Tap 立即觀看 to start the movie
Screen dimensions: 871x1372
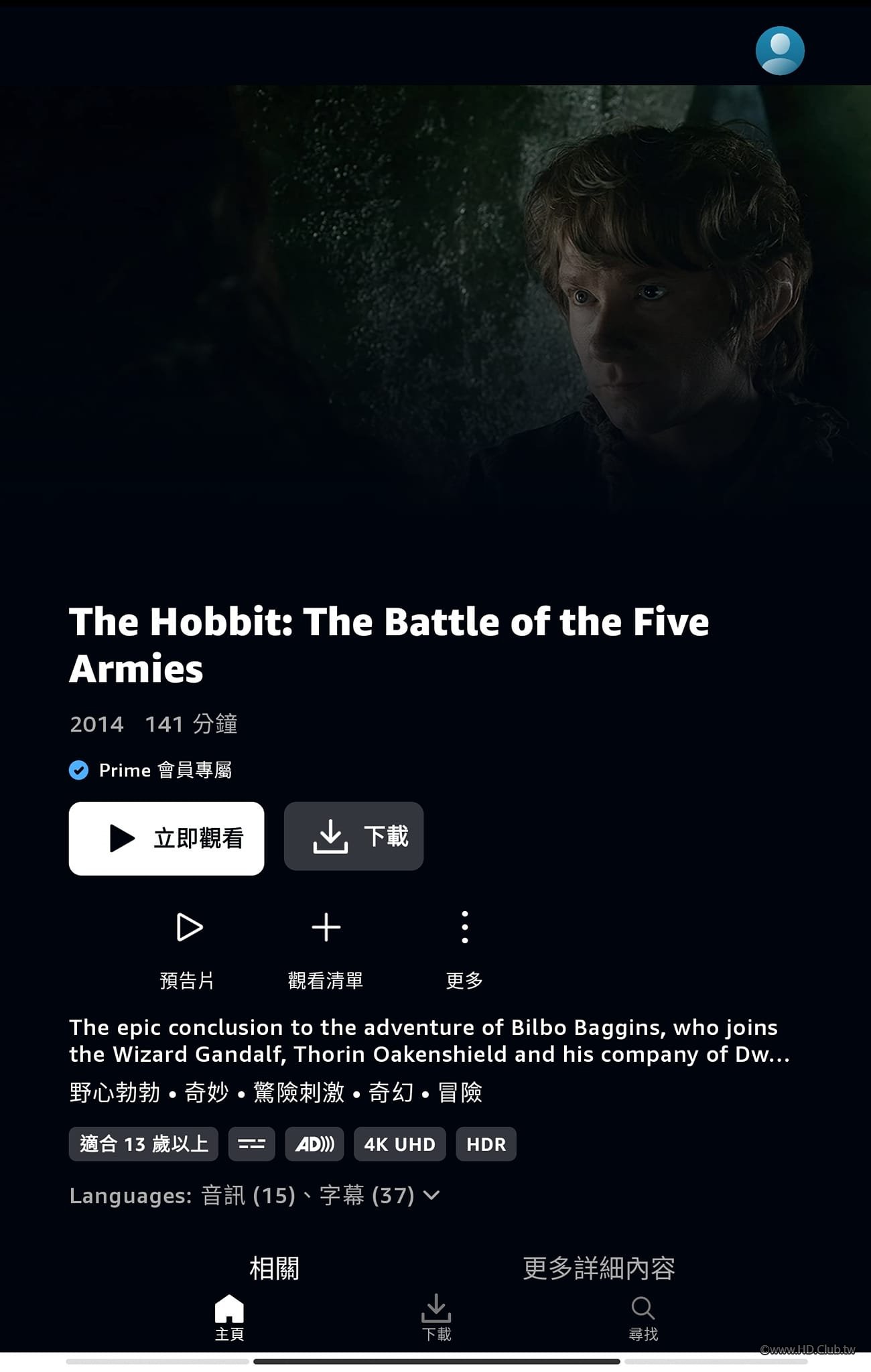coord(166,838)
